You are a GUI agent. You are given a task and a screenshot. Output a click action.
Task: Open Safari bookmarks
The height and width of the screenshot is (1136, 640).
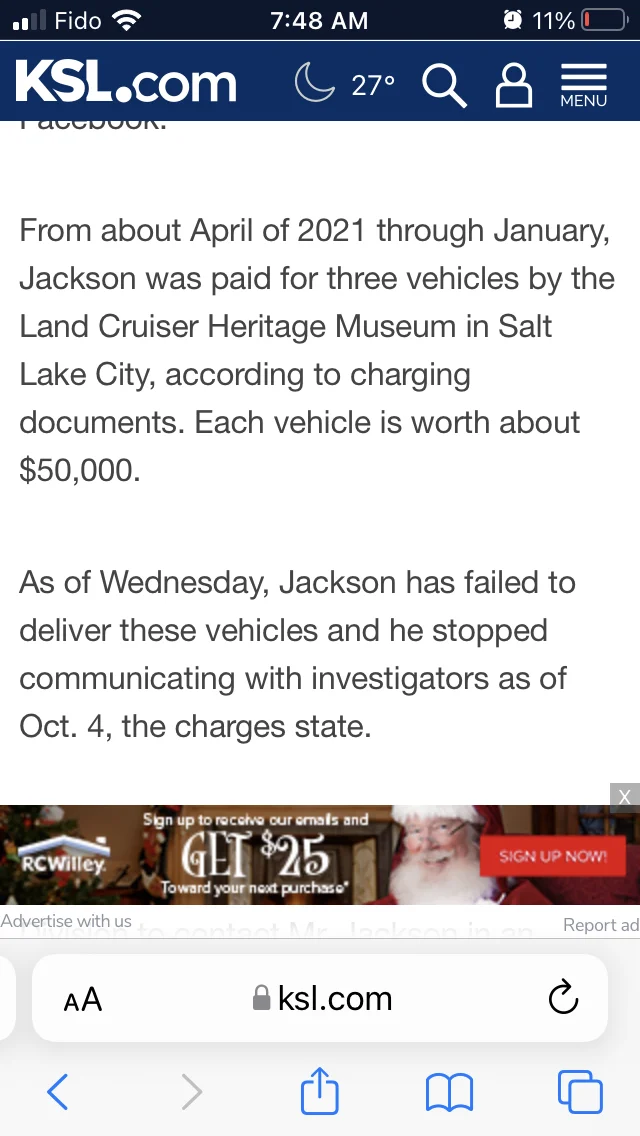pyautogui.click(x=449, y=1092)
